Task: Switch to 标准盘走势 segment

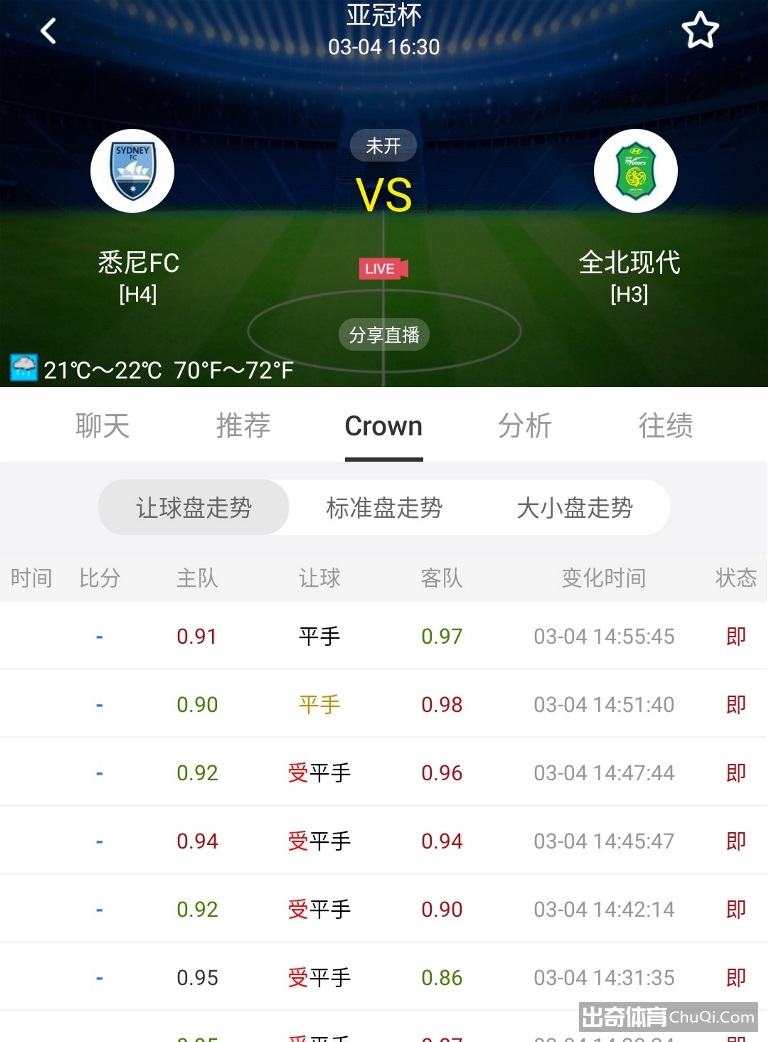Action: click(384, 508)
